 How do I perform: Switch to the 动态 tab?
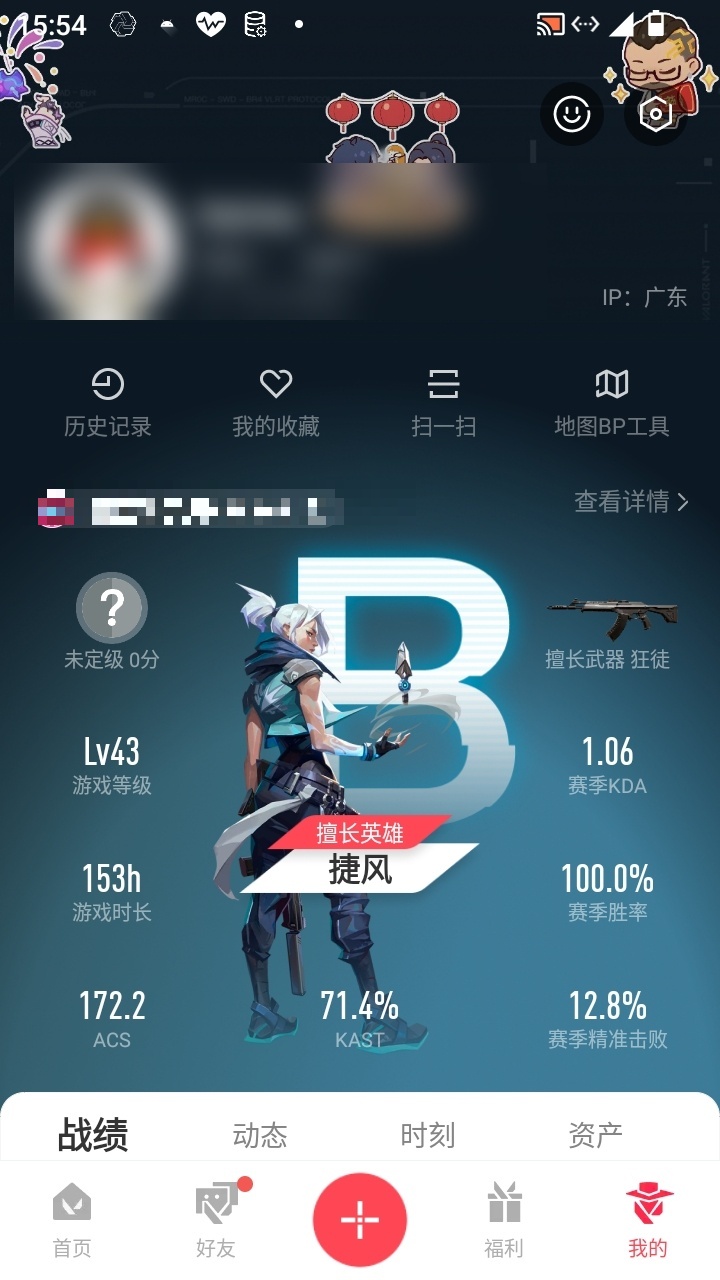point(260,1135)
